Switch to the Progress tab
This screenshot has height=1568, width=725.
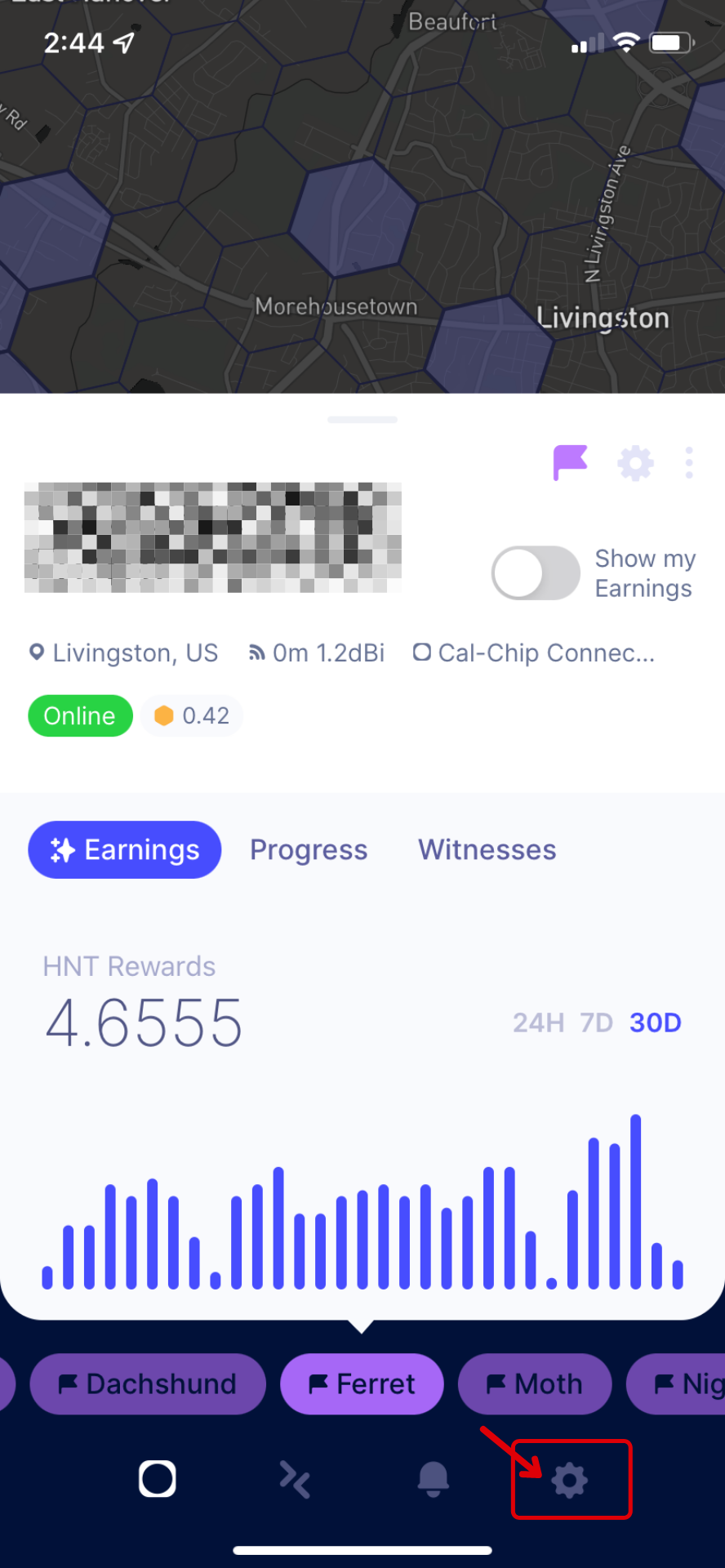[x=309, y=850]
